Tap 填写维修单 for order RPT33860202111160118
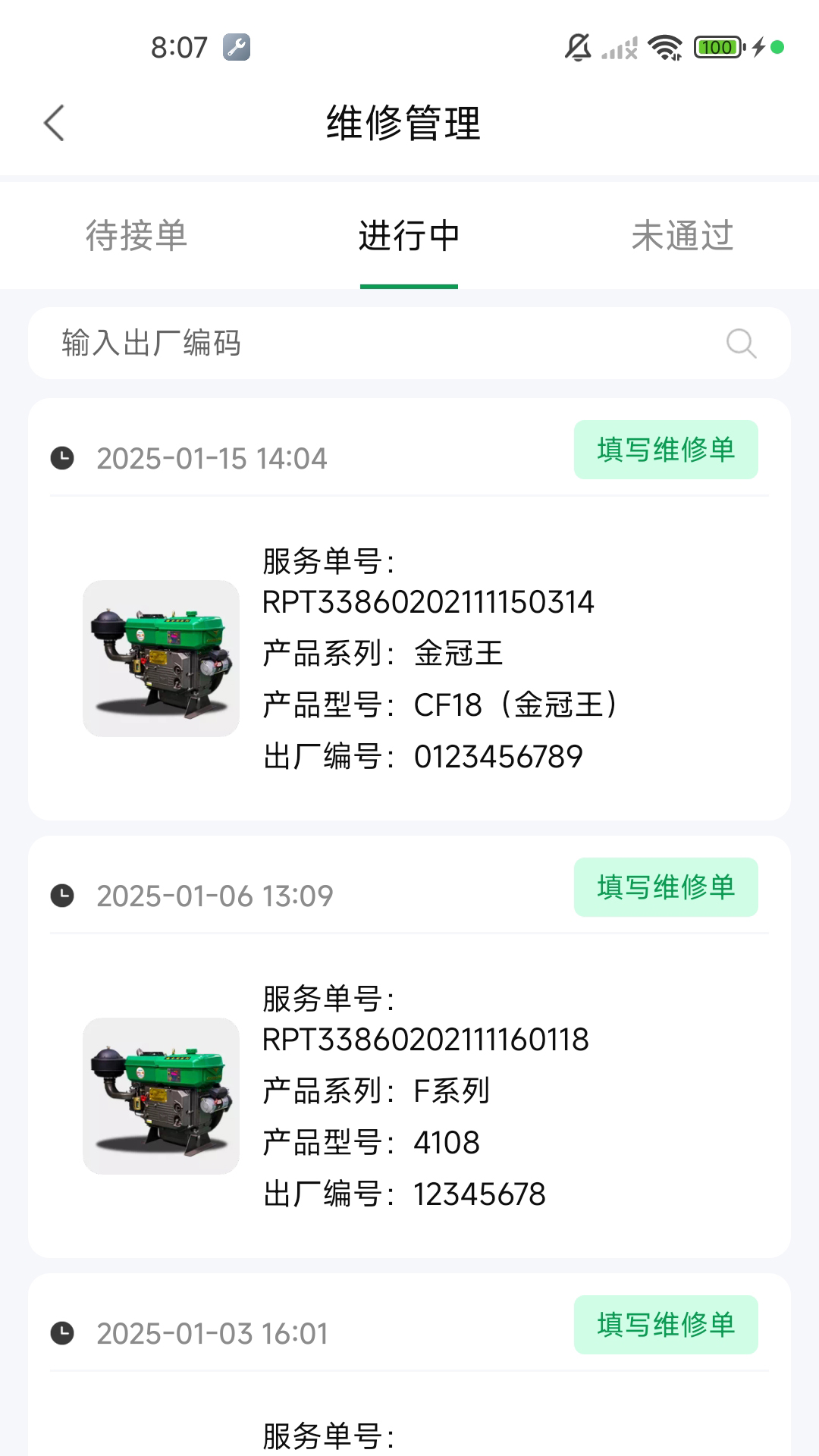The height and width of the screenshot is (1456, 819). click(x=665, y=887)
